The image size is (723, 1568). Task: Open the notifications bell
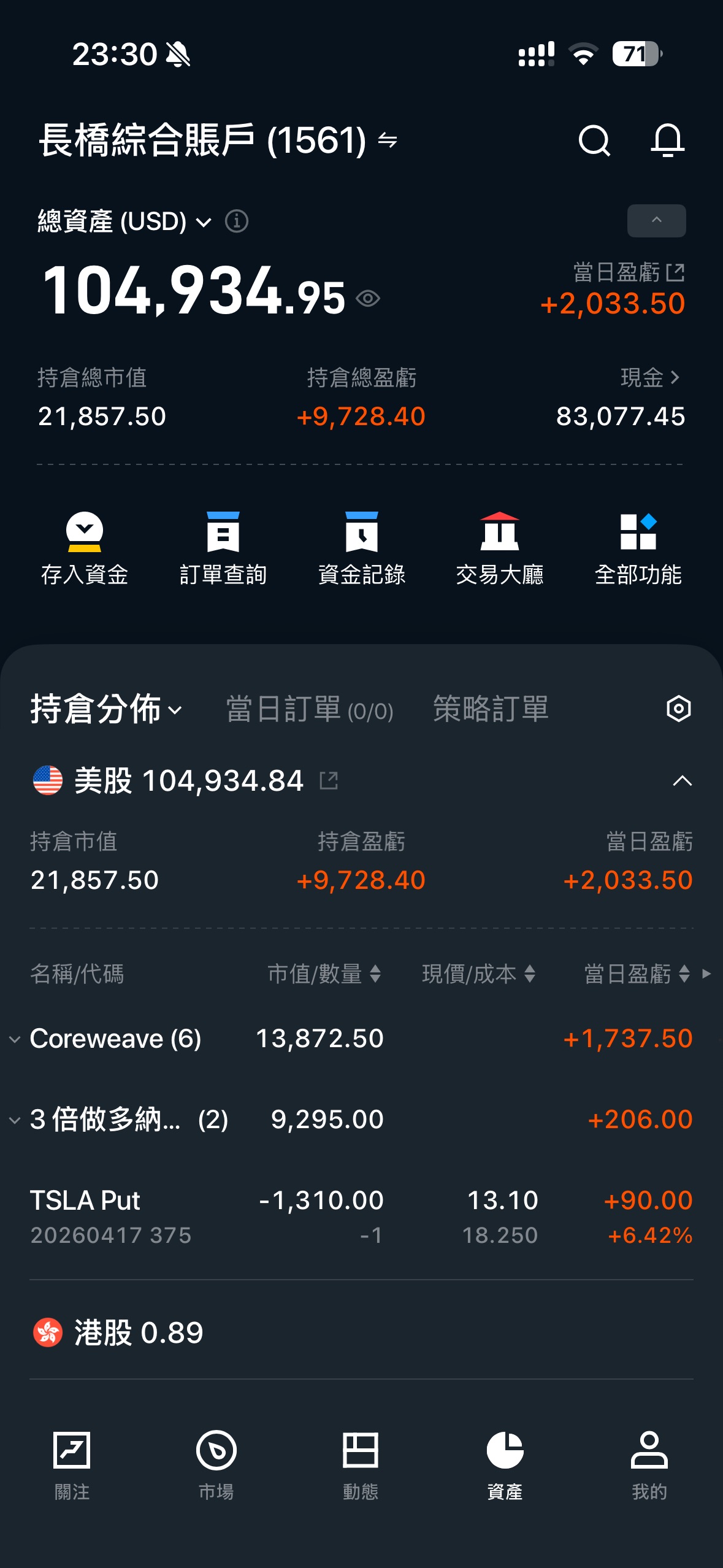tap(667, 140)
